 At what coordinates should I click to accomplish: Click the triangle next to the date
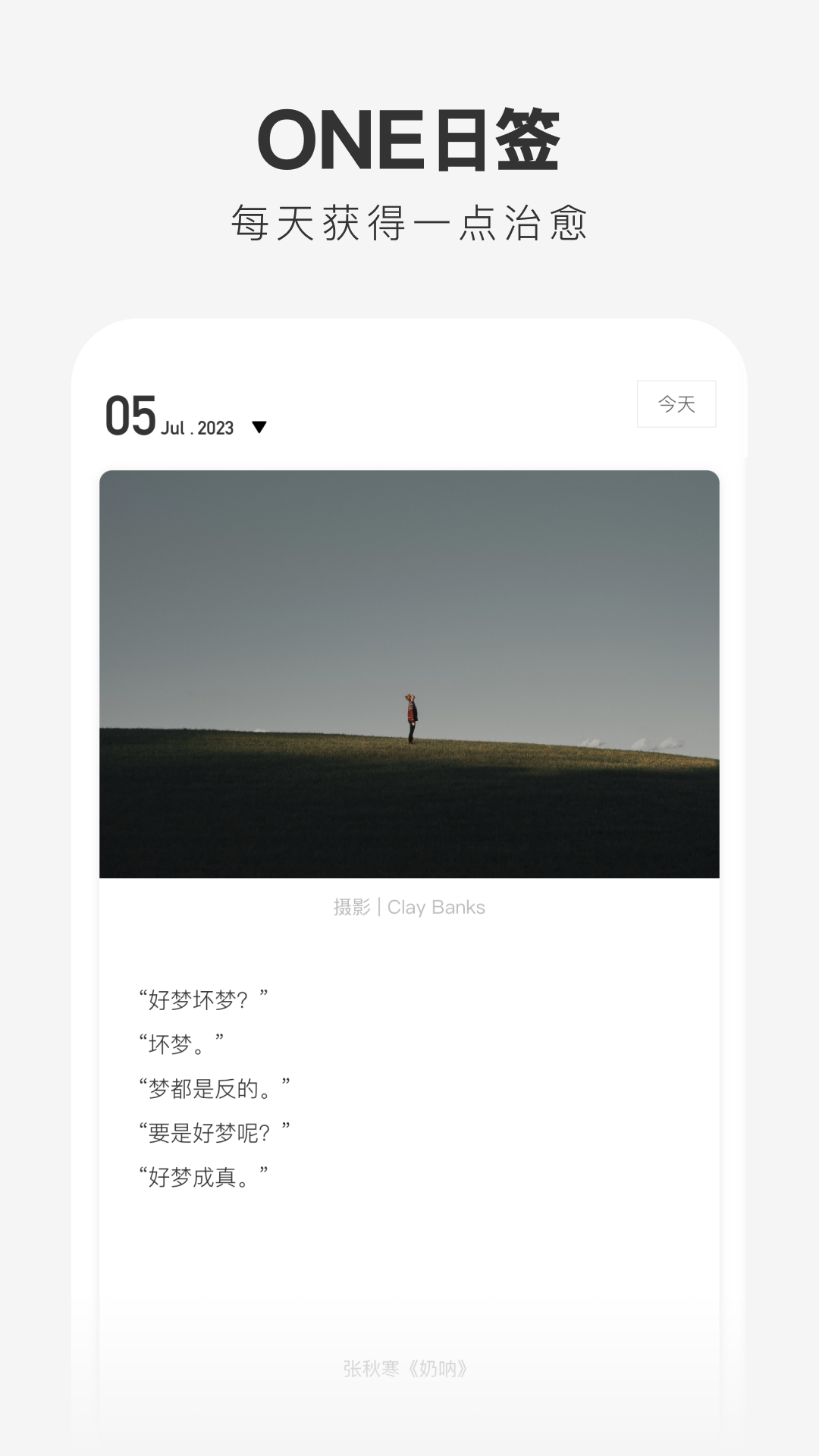point(261,427)
